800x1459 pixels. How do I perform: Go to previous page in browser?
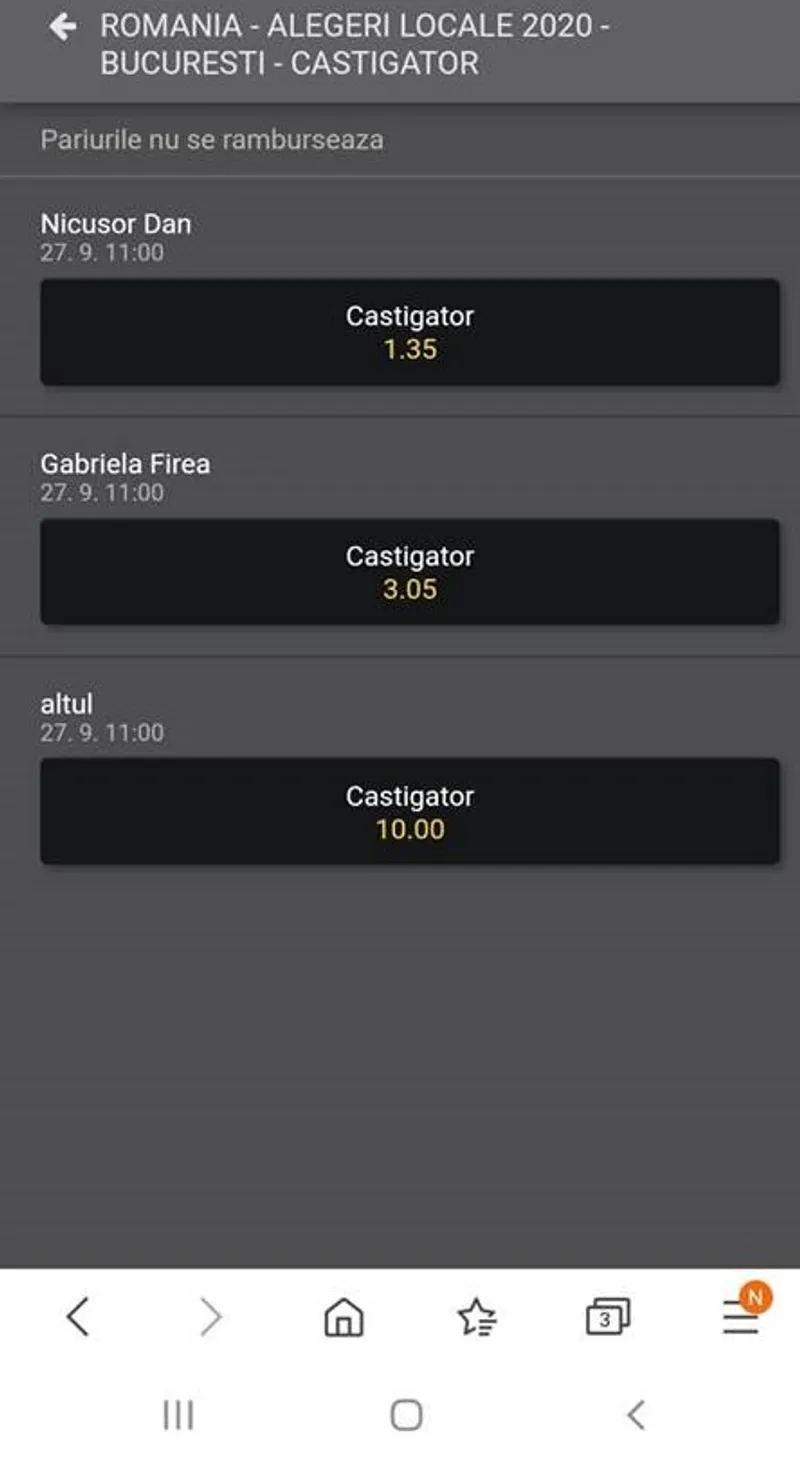click(x=78, y=1317)
